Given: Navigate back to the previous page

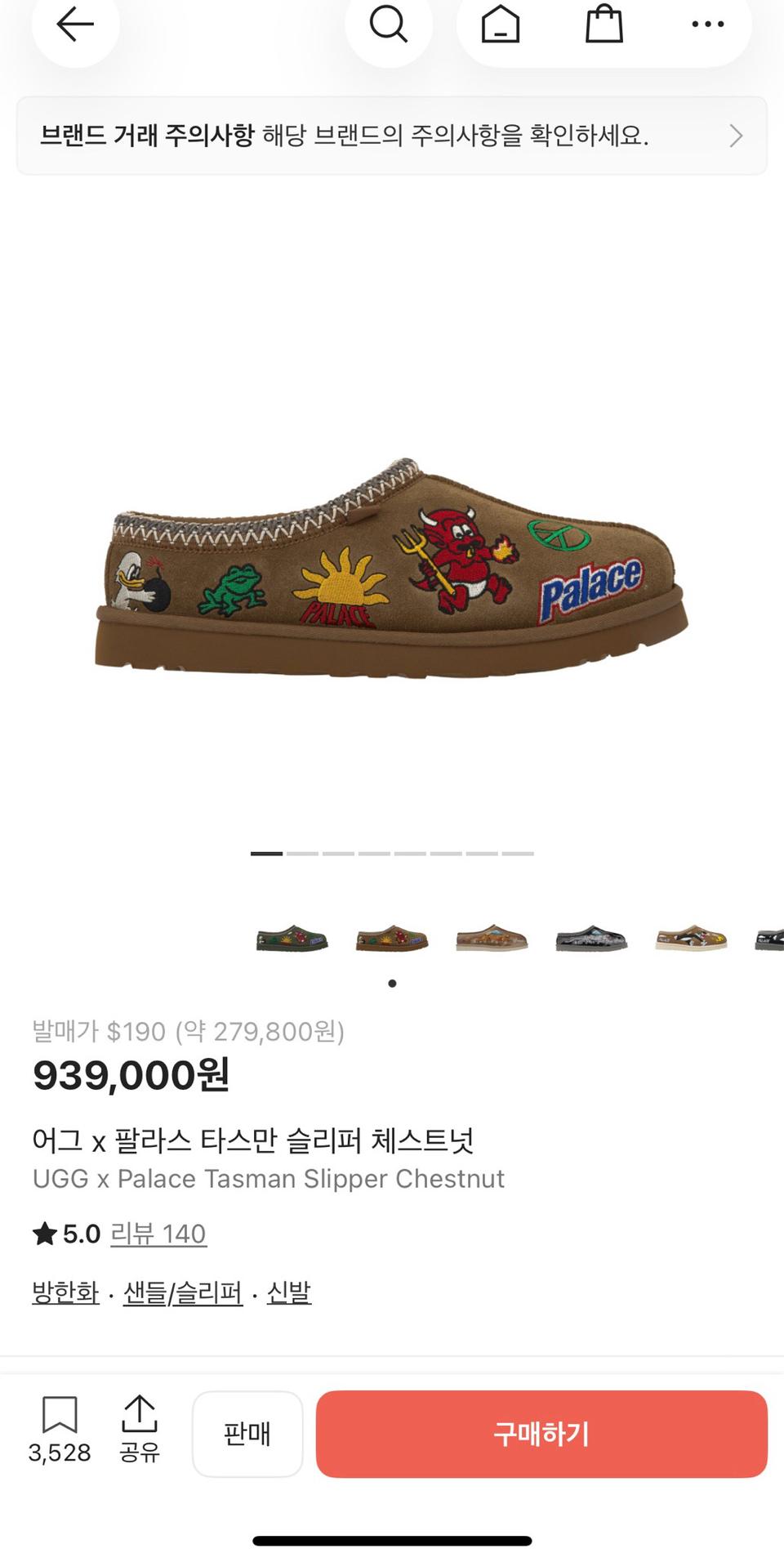Looking at the screenshot, I should tap(74, 25).
